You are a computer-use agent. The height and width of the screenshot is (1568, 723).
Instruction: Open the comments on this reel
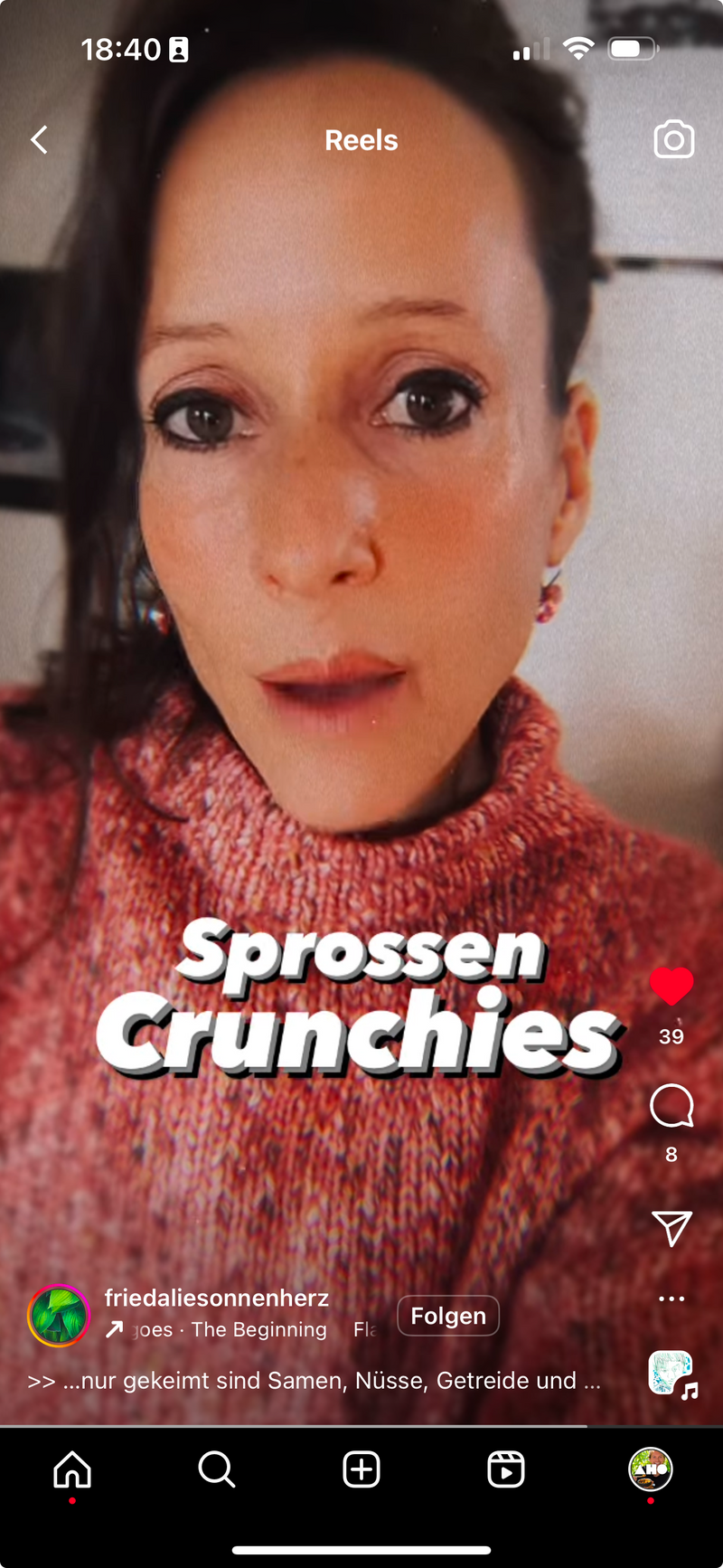[x=671, y=1106]
